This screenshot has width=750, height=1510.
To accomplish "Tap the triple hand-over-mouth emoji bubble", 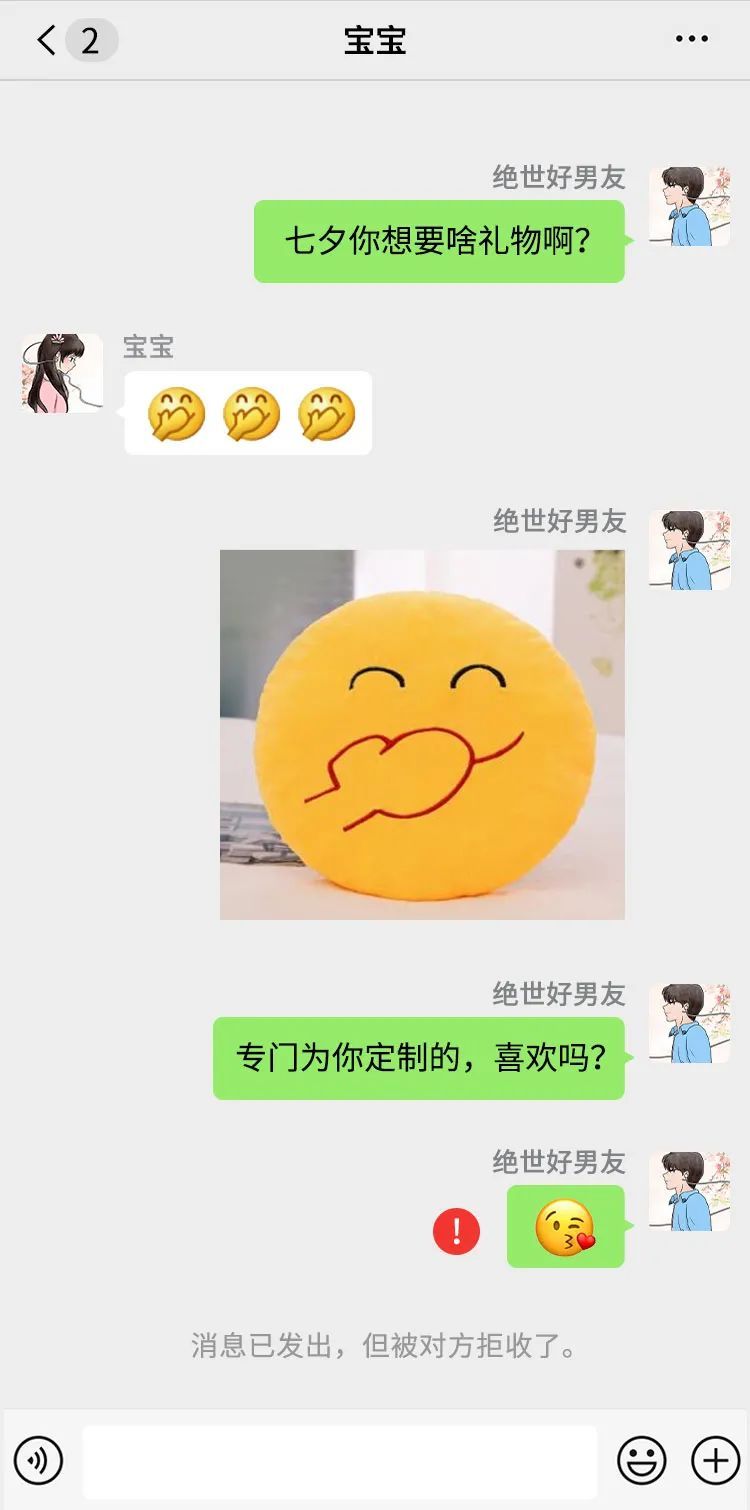I will 247,412.
